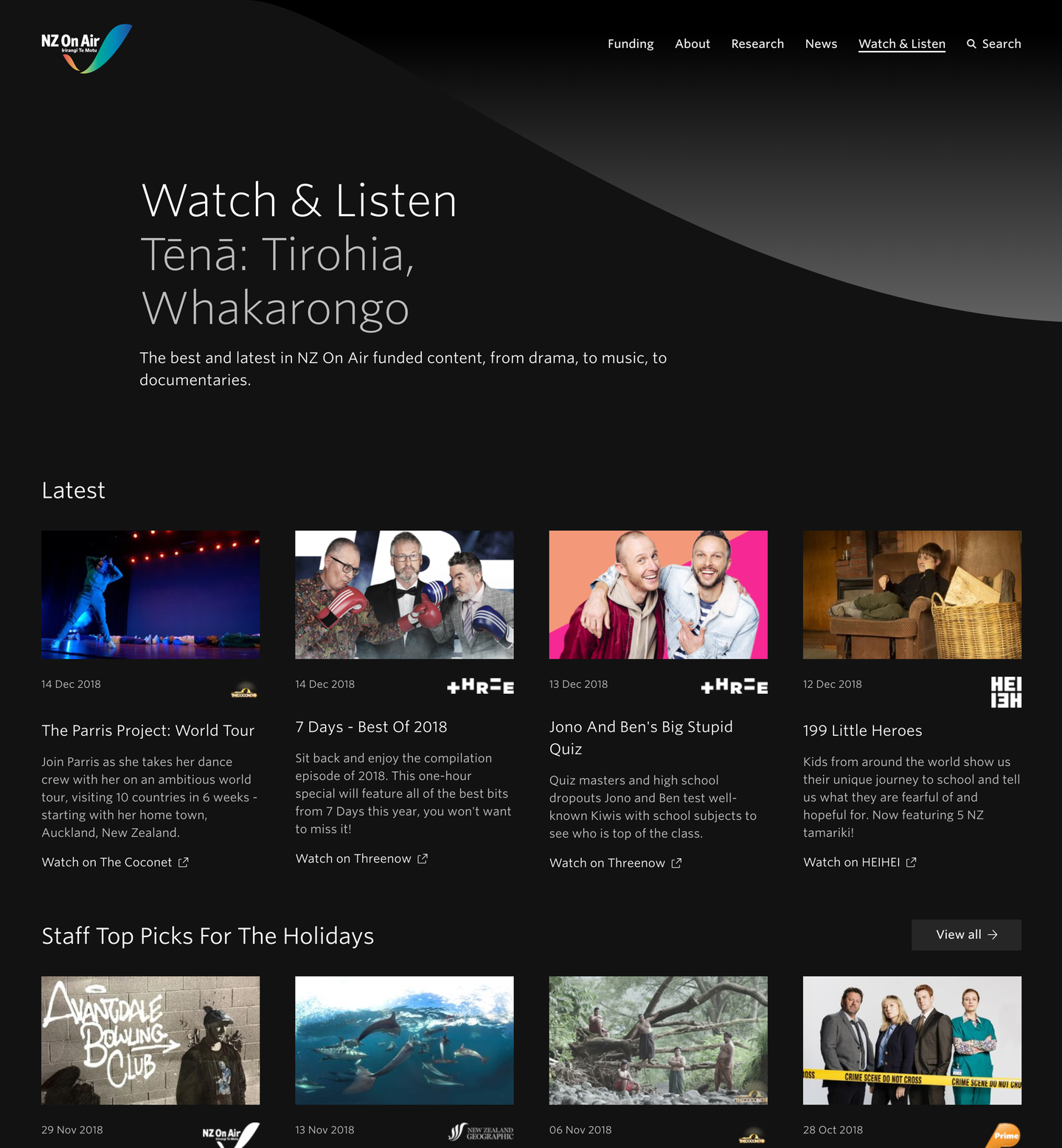Screen dimensions: 1062x1148
Task: Go to the About page
Action: [x=693, y=44]
